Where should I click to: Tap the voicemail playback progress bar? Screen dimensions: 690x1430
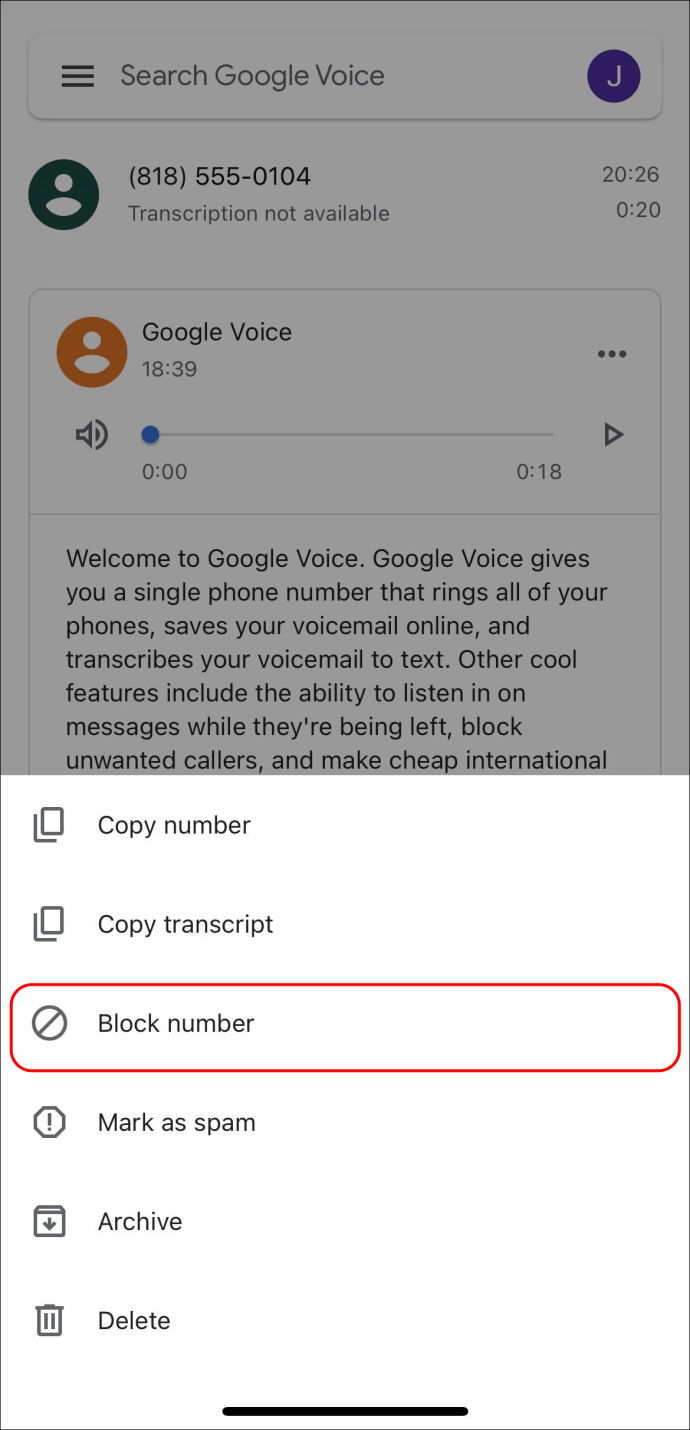(x=350, y=435)
